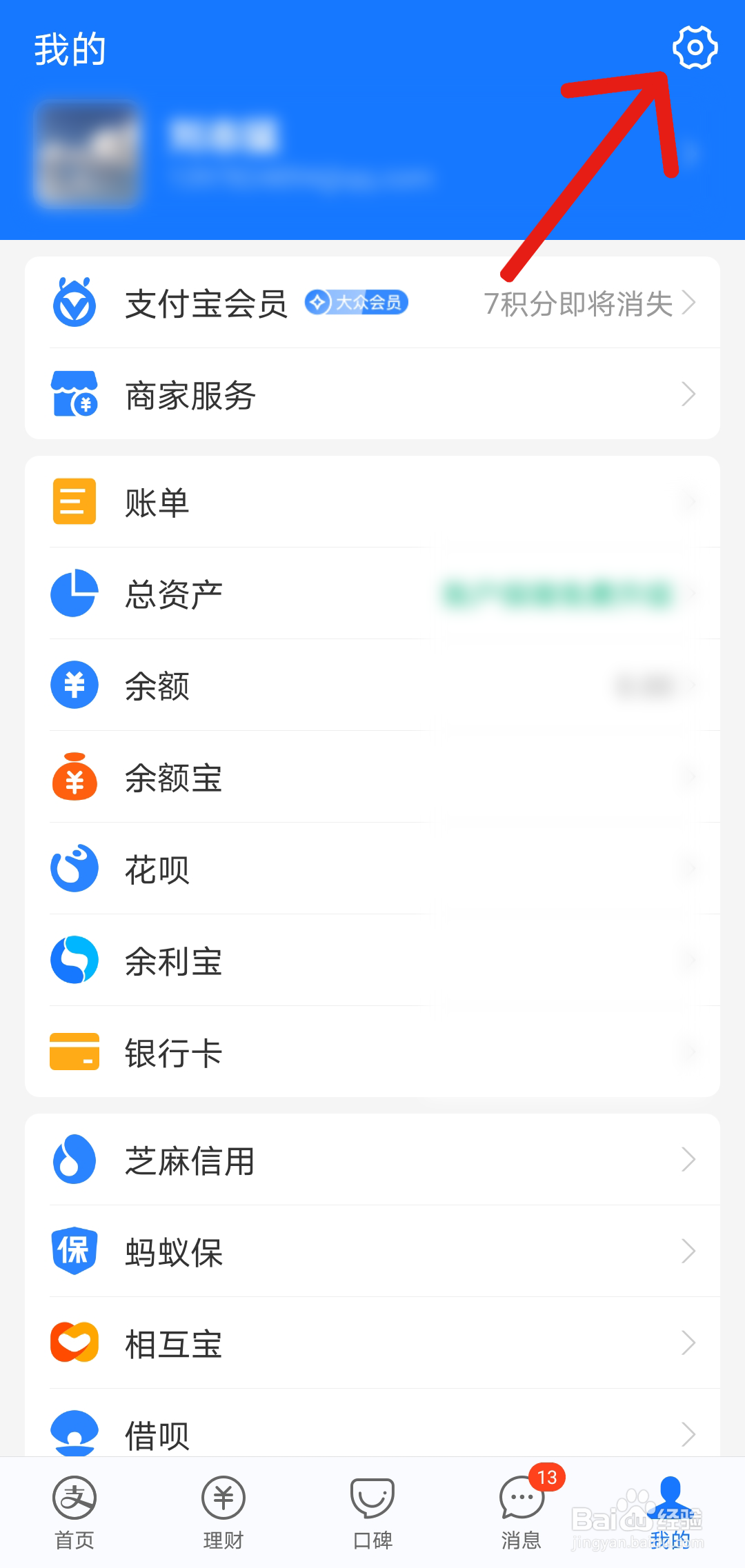
Task: Open the 消息 tab with badge
Action: coord(521,1510)
